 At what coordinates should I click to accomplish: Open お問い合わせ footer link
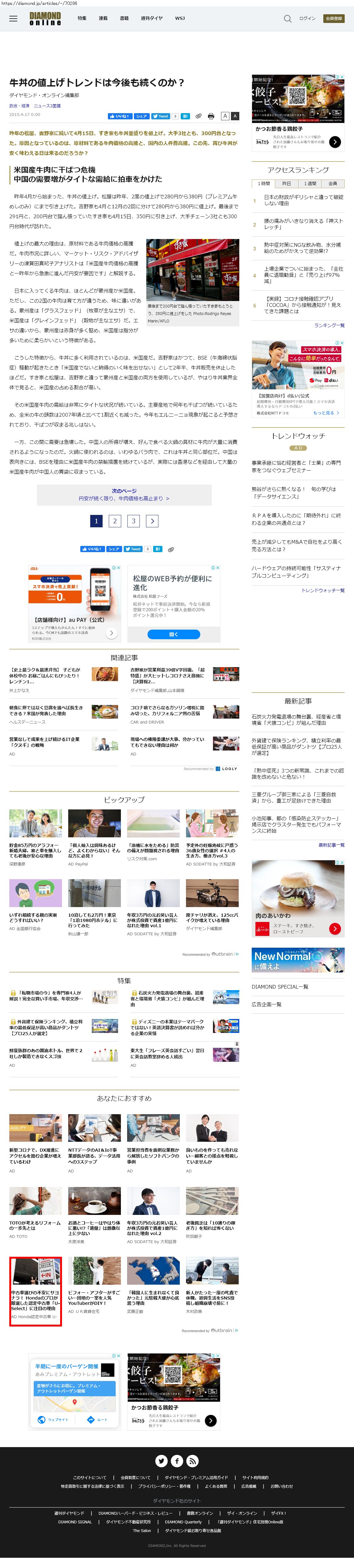pos(281,1486)
